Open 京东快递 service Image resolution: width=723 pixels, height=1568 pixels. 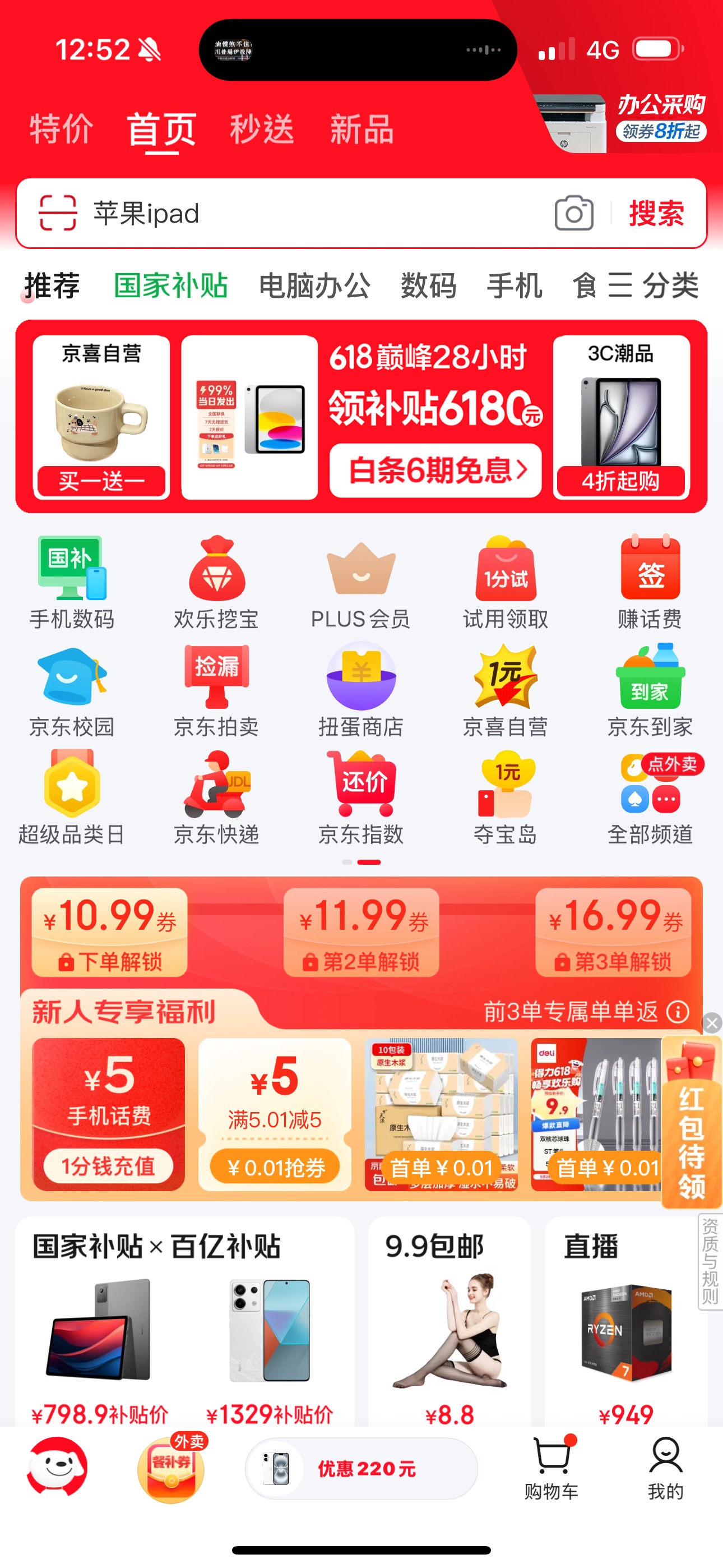[x=216, y=798]
